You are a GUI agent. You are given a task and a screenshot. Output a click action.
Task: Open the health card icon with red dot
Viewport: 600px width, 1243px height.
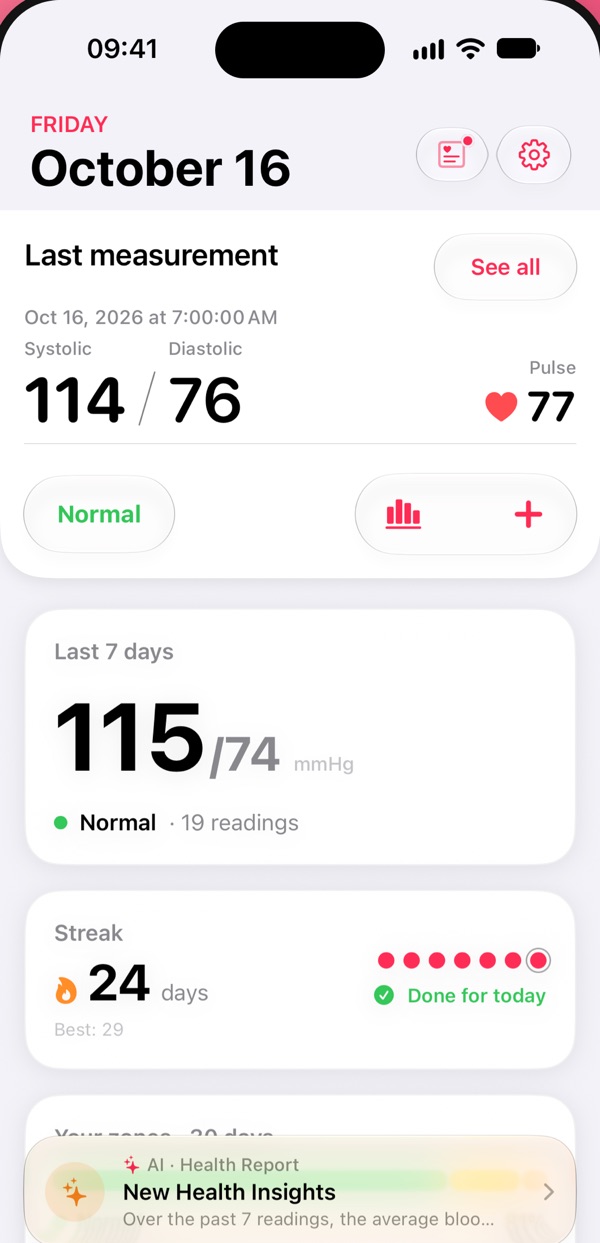point(452,155)
